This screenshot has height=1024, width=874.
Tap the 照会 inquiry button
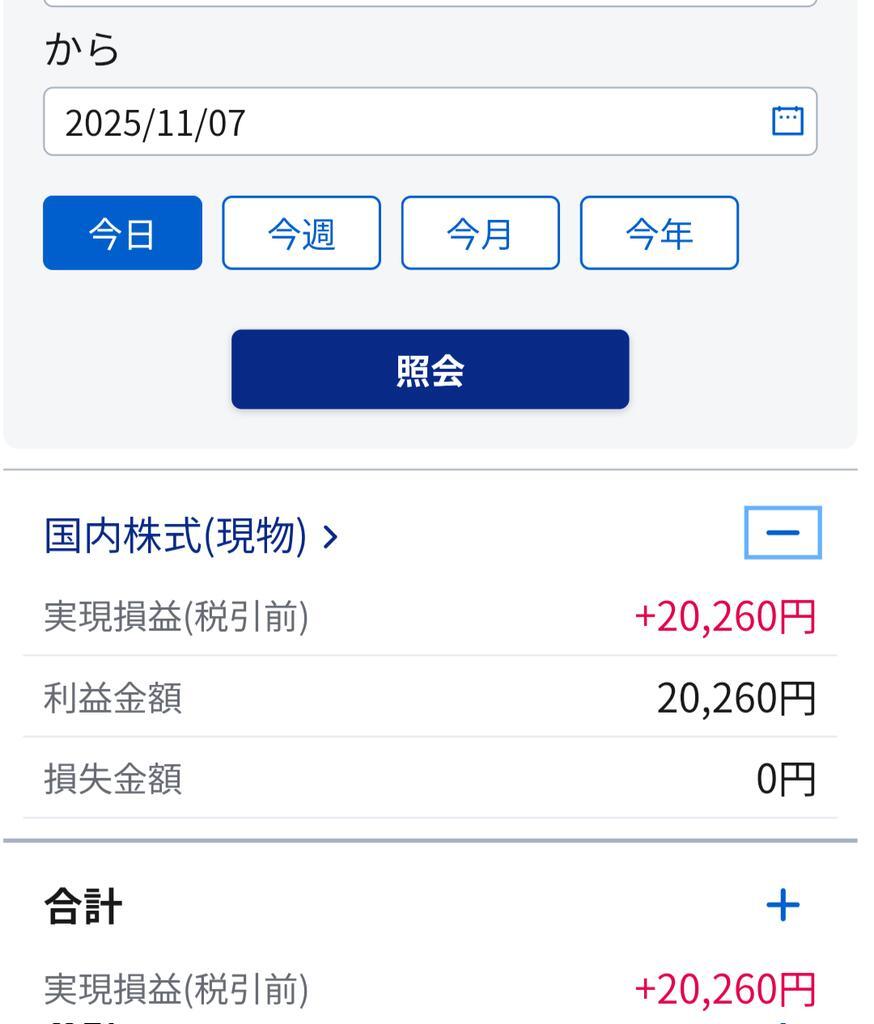(430, 370)
